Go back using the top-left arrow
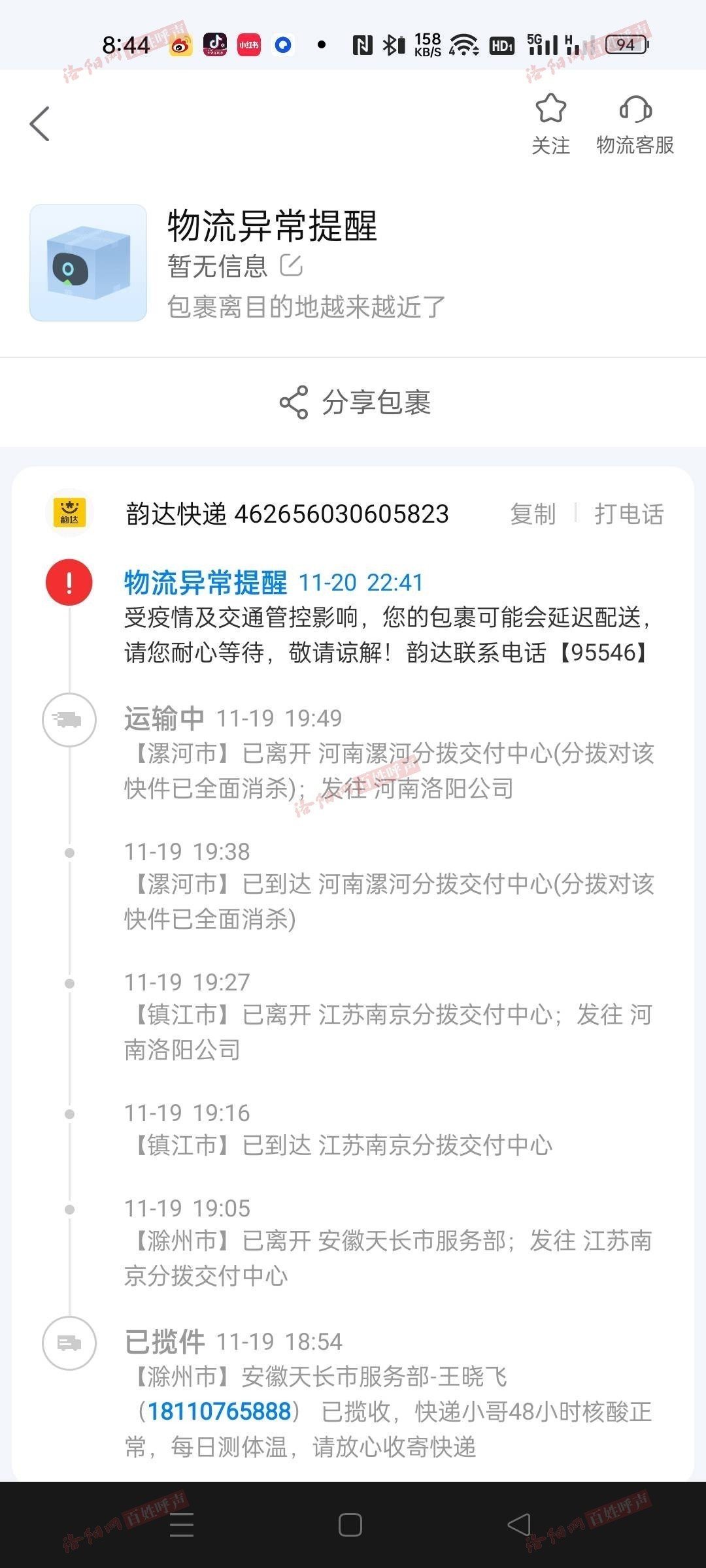This screenshot has width=706, height=1568. click(x=40, y=123)
